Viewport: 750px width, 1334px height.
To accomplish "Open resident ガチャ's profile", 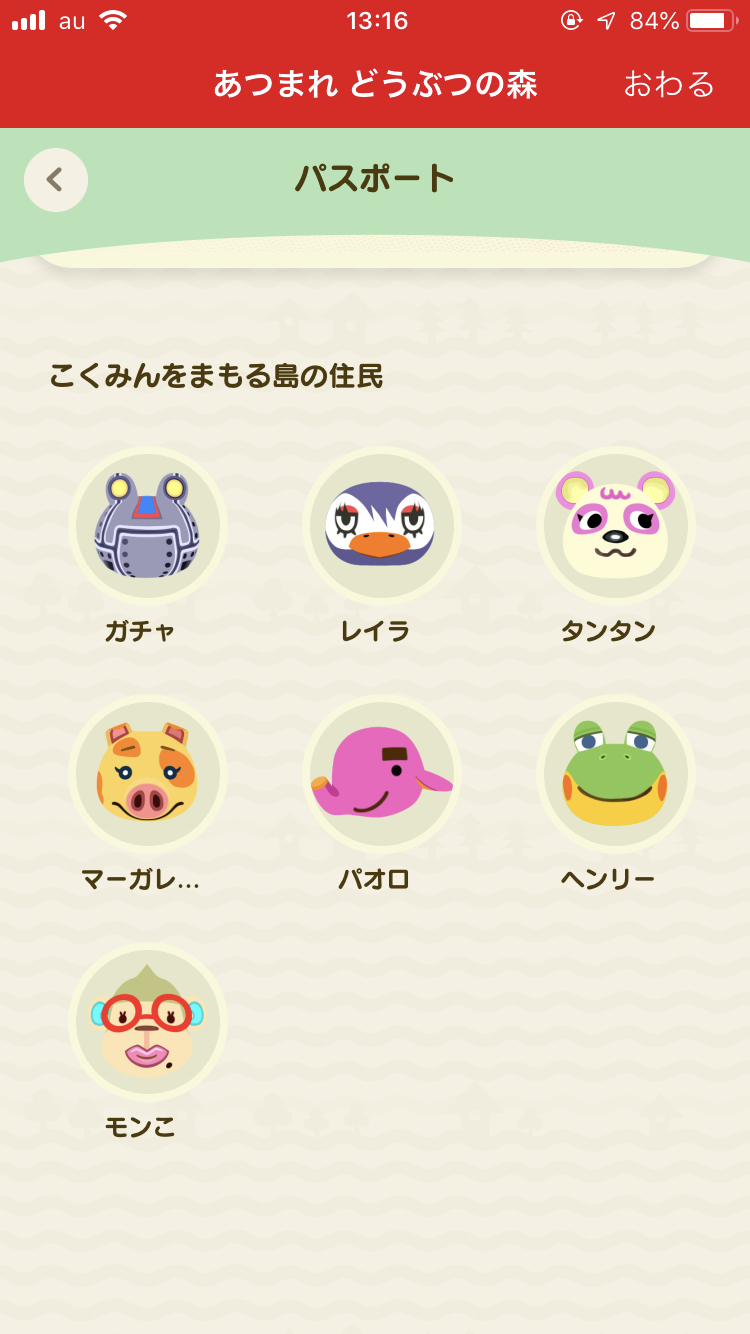I will click(x=148, y=526).
